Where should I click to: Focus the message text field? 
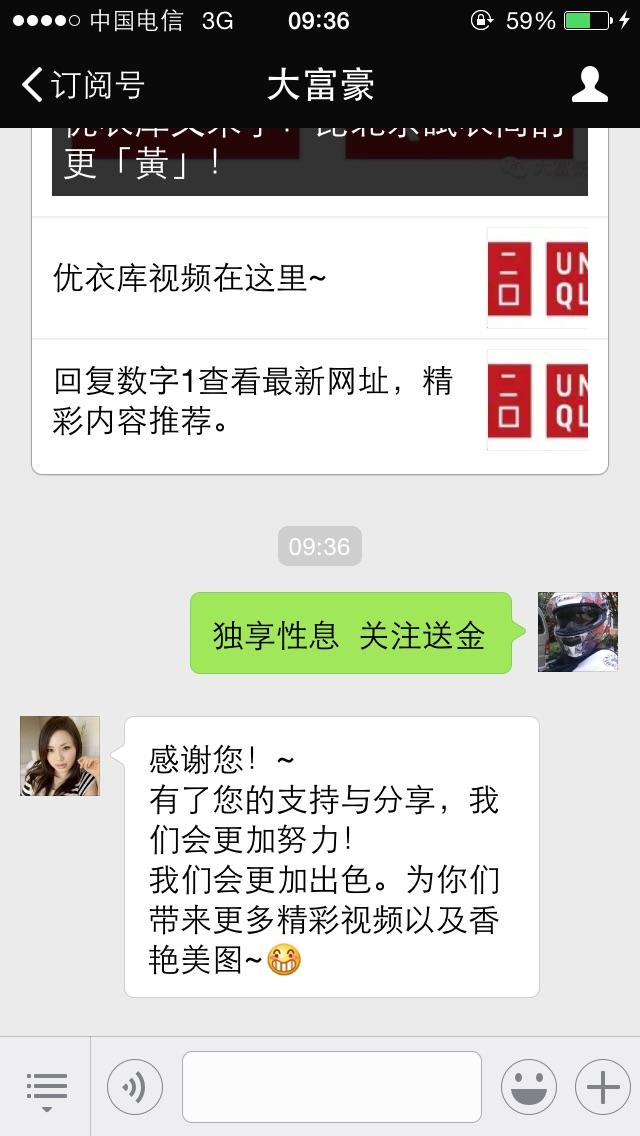[x=331, y=1086]
